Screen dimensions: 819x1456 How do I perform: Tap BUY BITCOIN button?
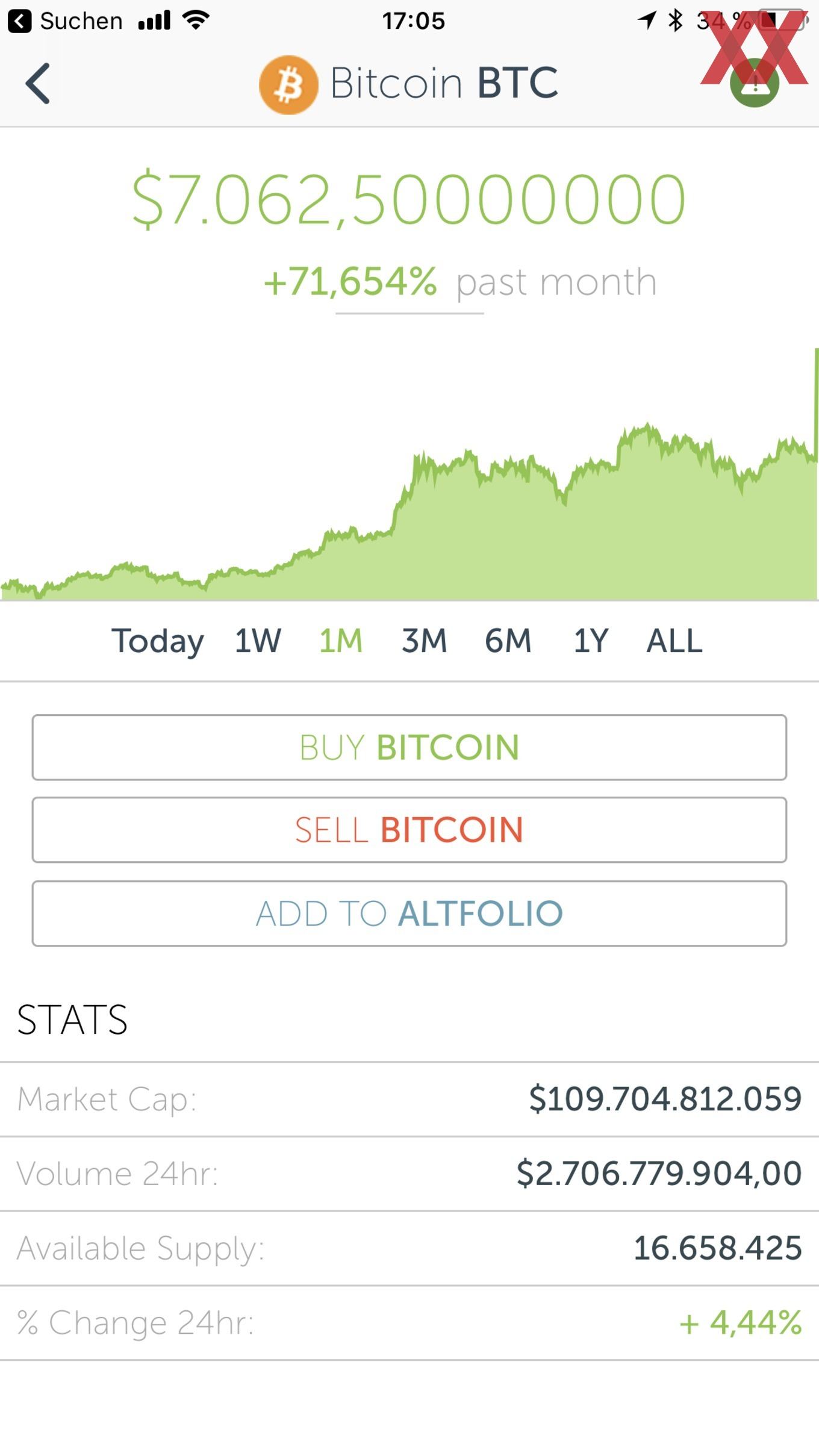click(409, 747)
